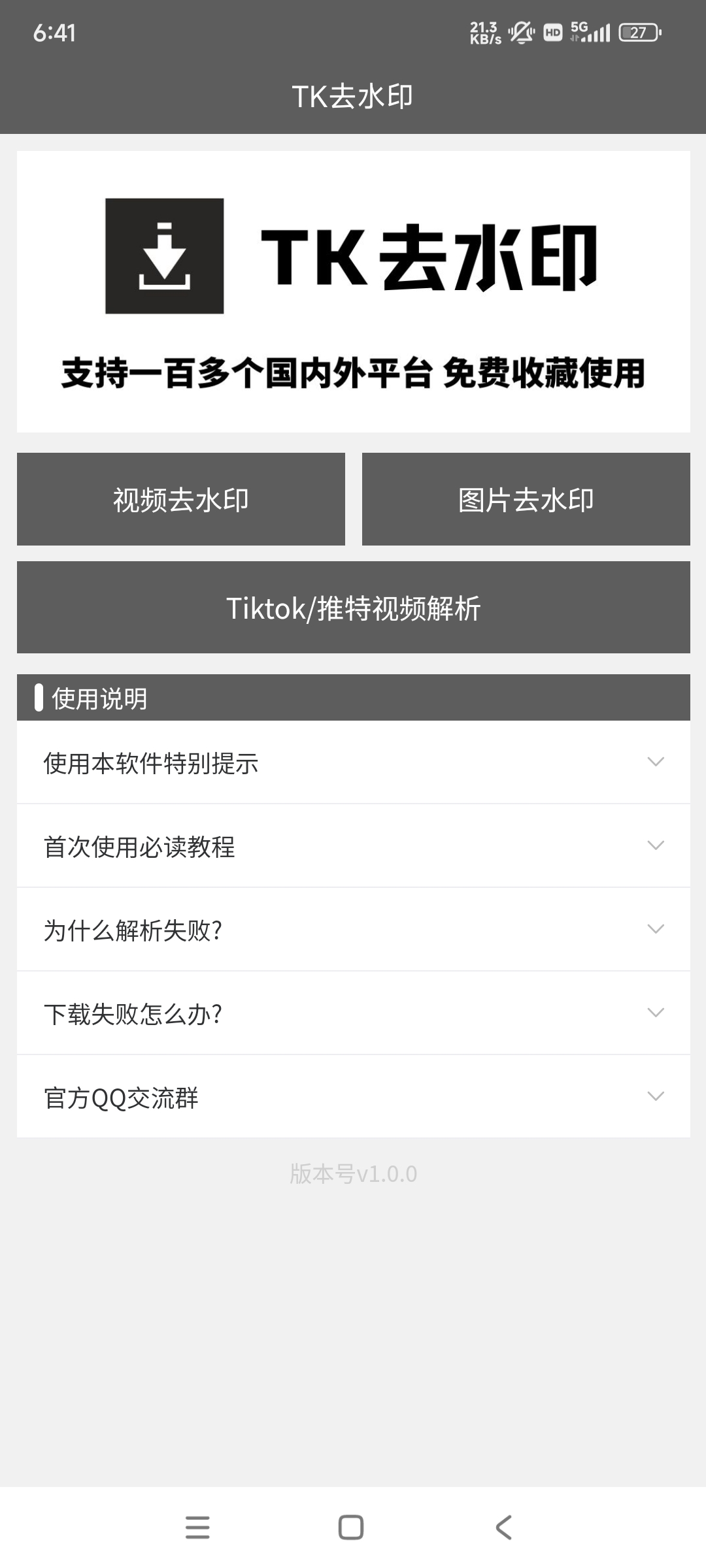Expand 使用本软件特别提示 section
The image size is (706, 1568).
coord(353,762)
